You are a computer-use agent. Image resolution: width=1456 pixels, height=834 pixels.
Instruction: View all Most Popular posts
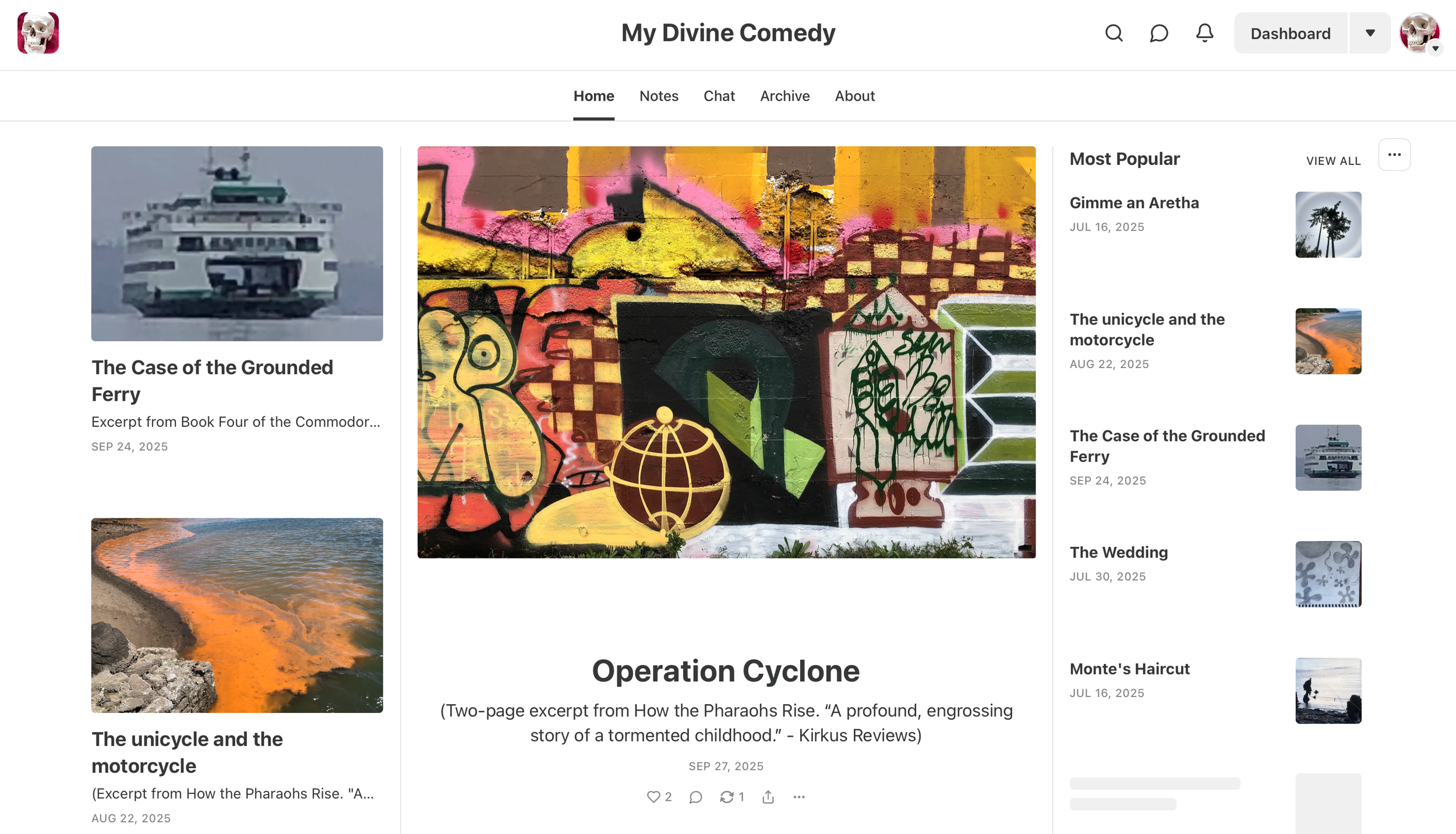click(x=1333, y=161)
